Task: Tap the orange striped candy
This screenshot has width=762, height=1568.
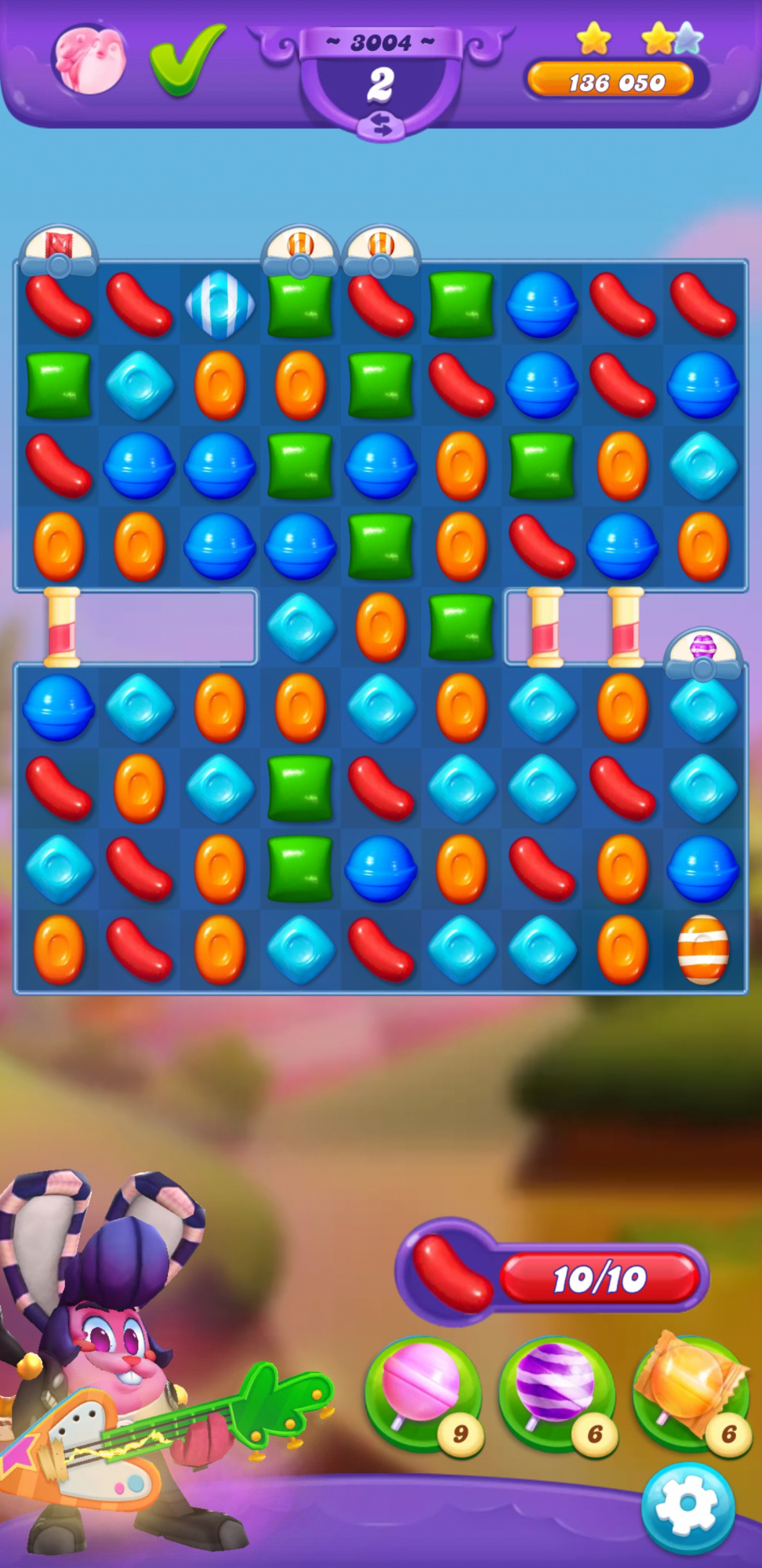Action: coord(702,949)
